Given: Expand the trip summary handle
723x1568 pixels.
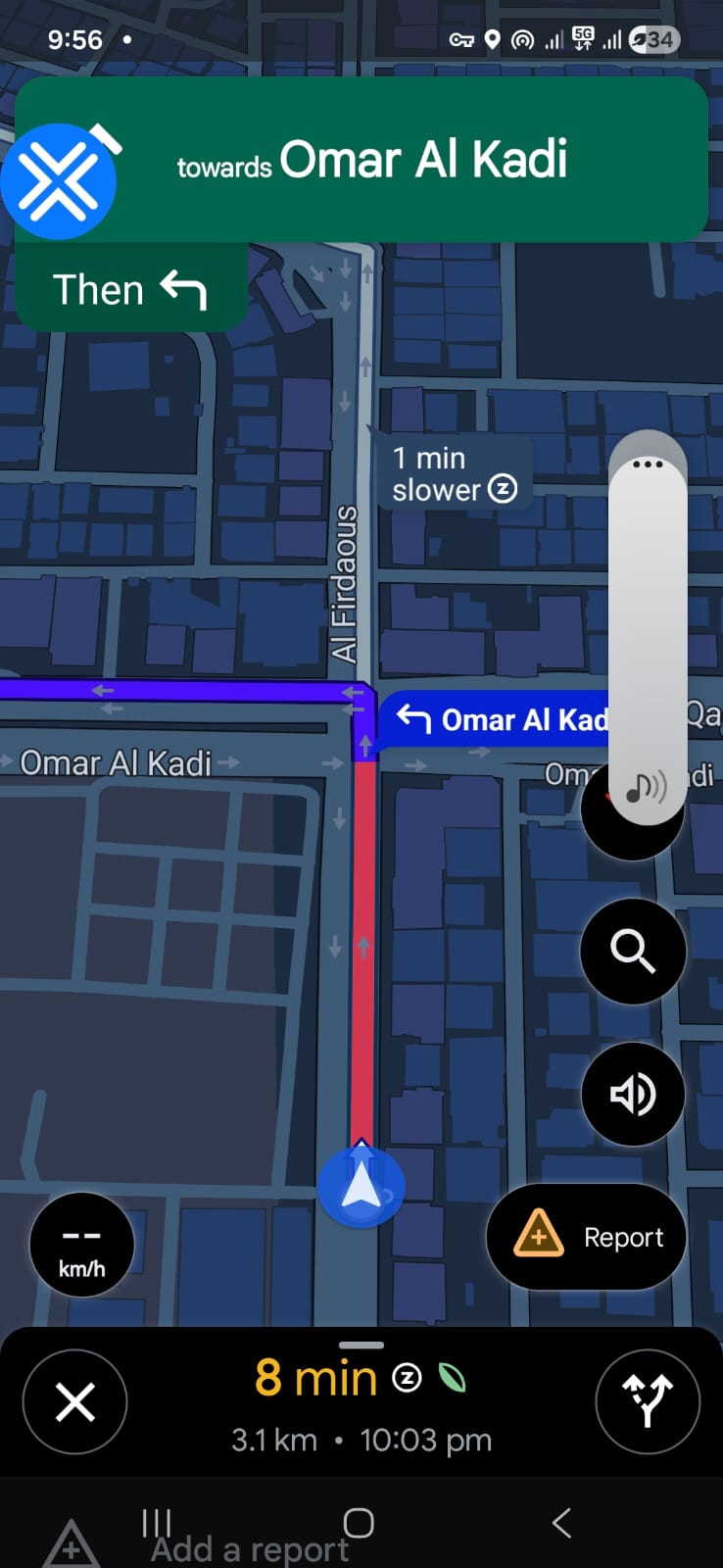Looking at the screenshot, I should (361, 1345).
